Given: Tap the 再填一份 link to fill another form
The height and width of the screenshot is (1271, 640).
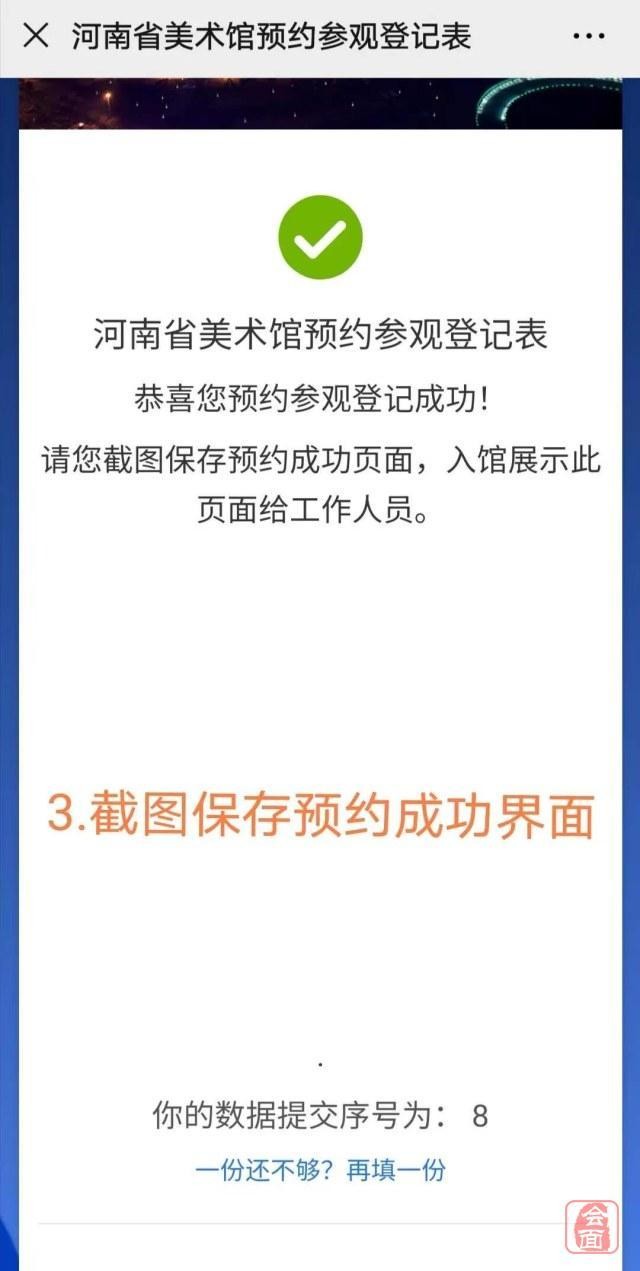Looking at the screenshot, I should click(x=396, y=1170).
